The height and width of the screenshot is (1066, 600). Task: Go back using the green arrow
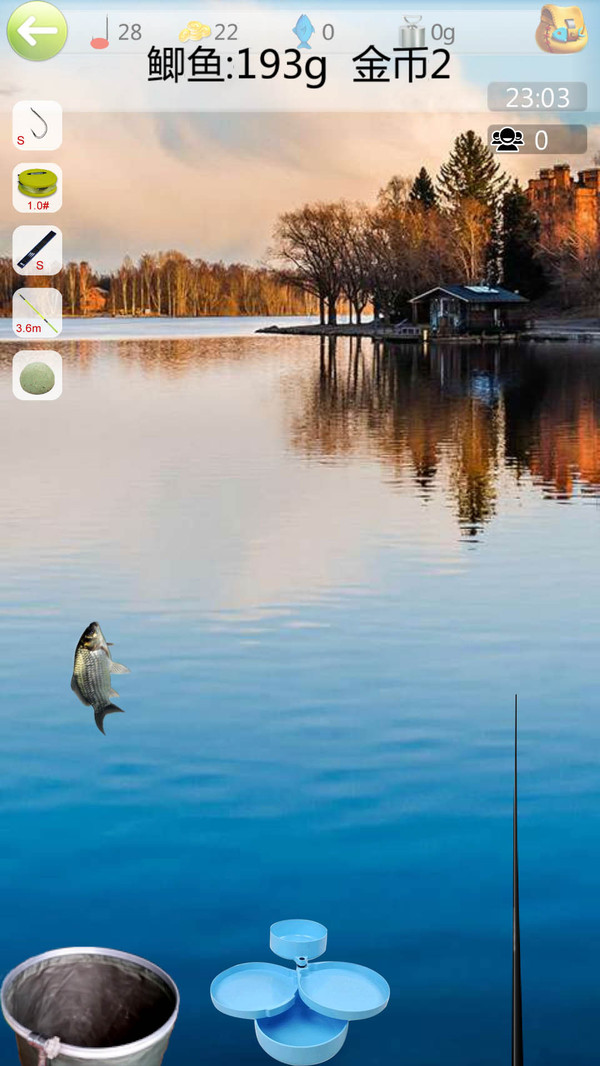[x=37, y=32]
